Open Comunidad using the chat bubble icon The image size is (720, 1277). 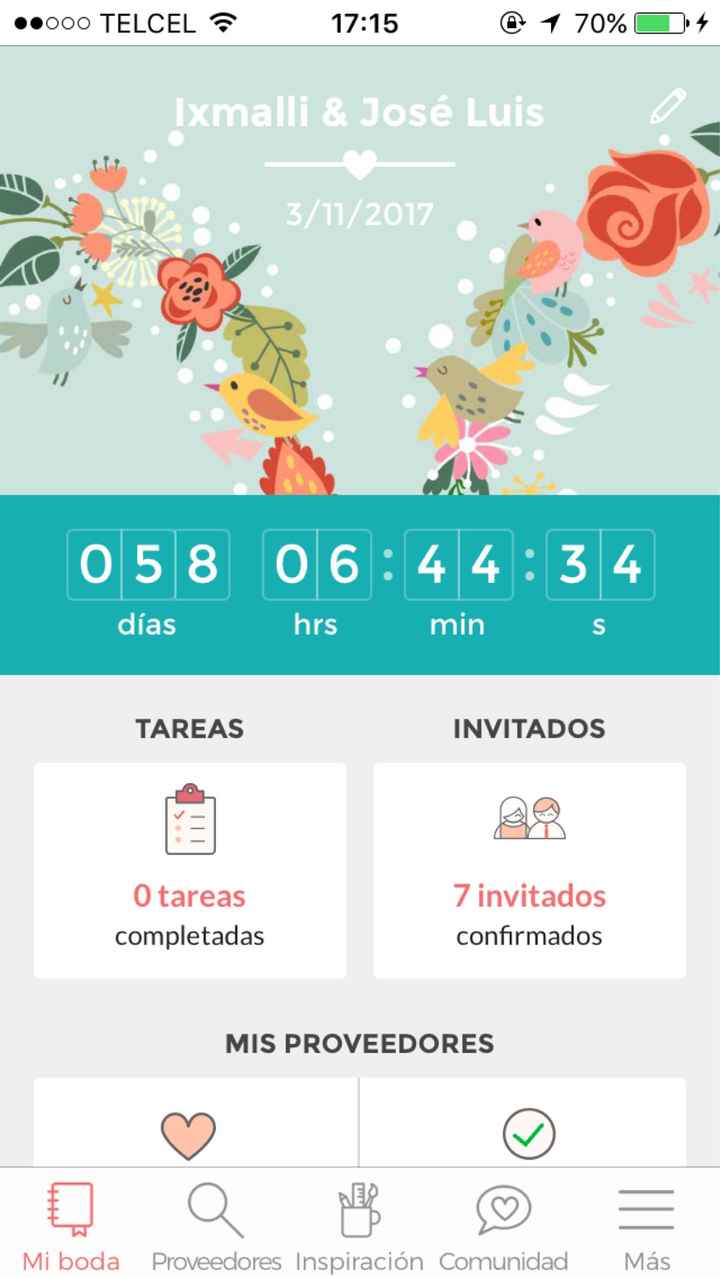pyautogui.click(x=503, y=1208)
